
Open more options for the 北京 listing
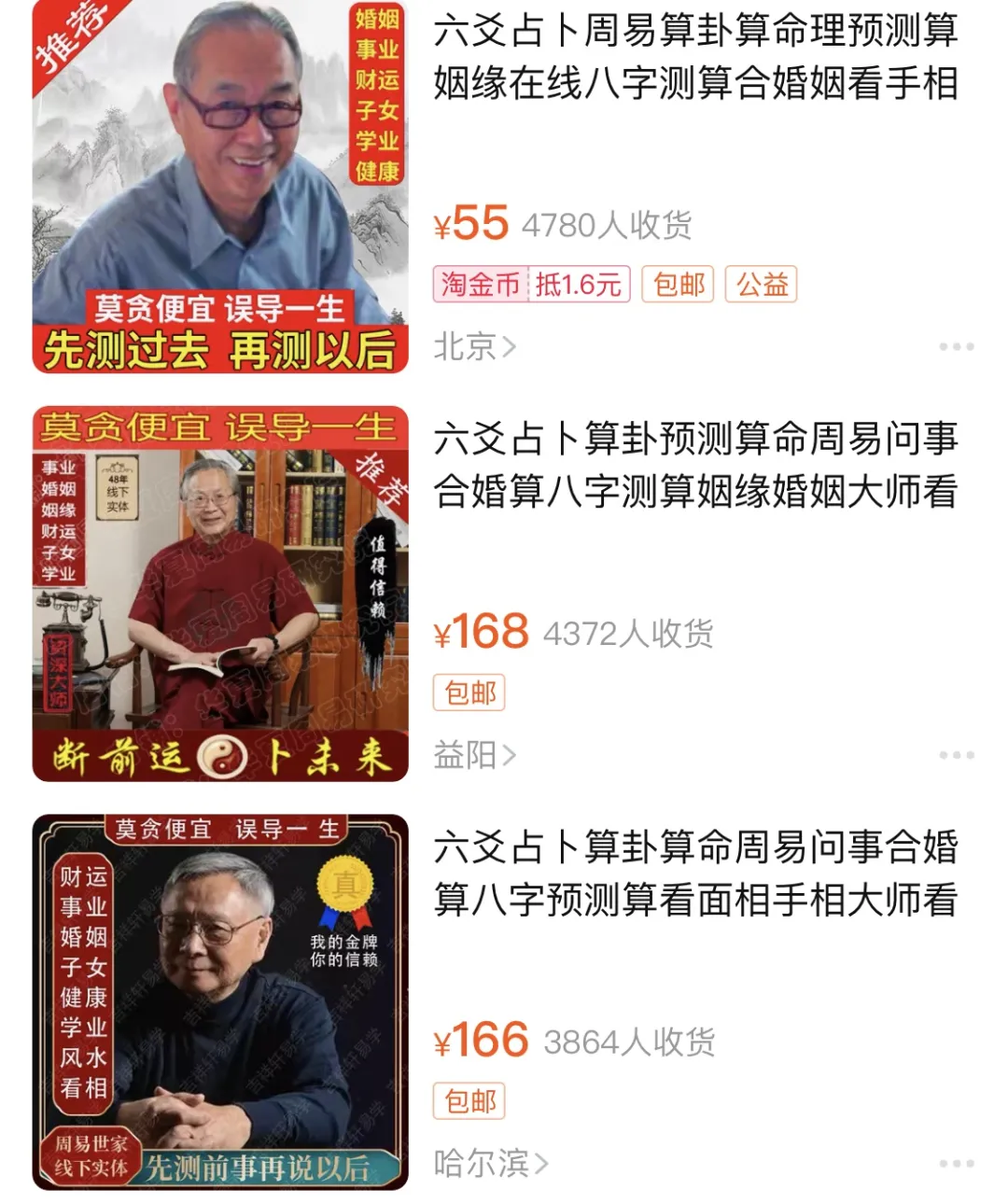pyautogui.click(x=957, y=346)
